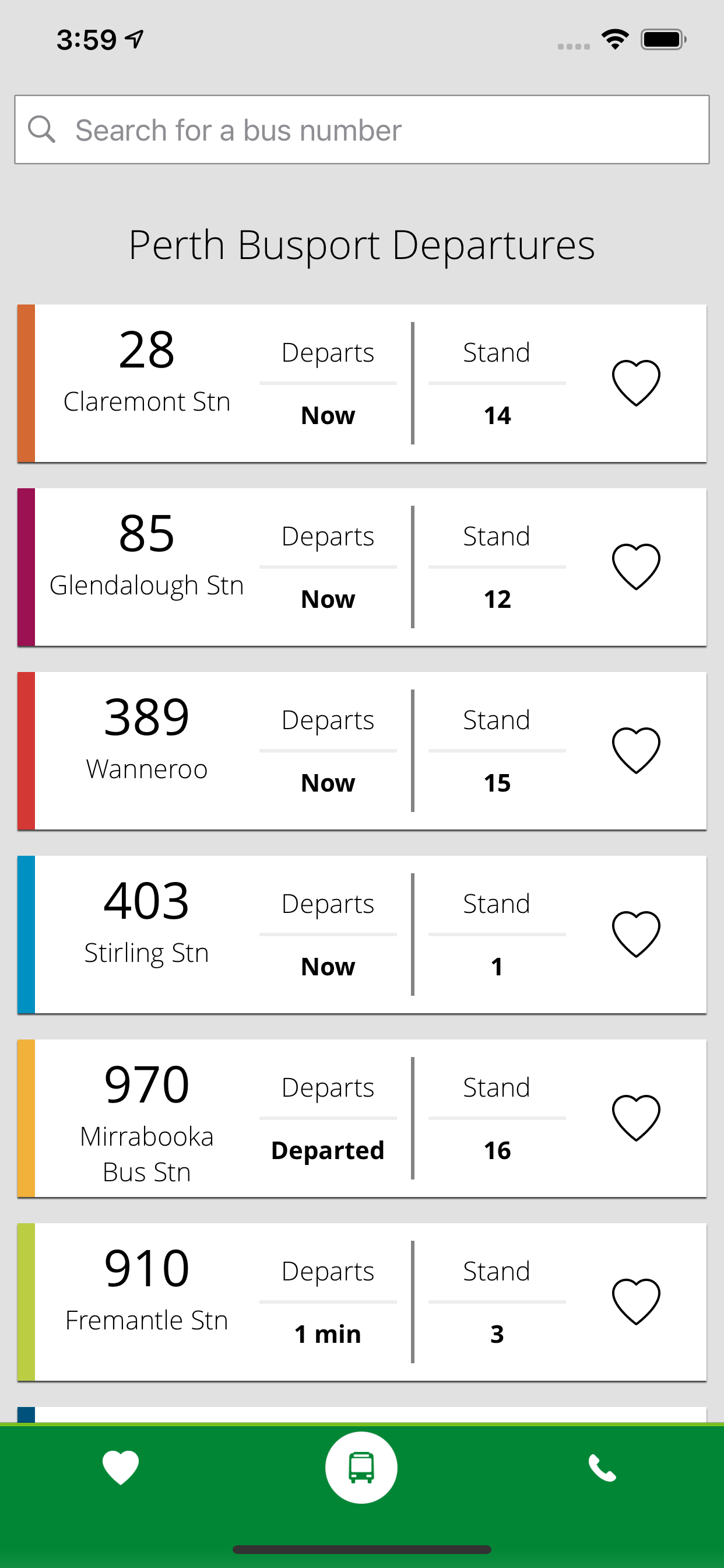This screenshot has height=1568, width=724.
Task: Tap the search magnifier icon
Action: (41, 129)
